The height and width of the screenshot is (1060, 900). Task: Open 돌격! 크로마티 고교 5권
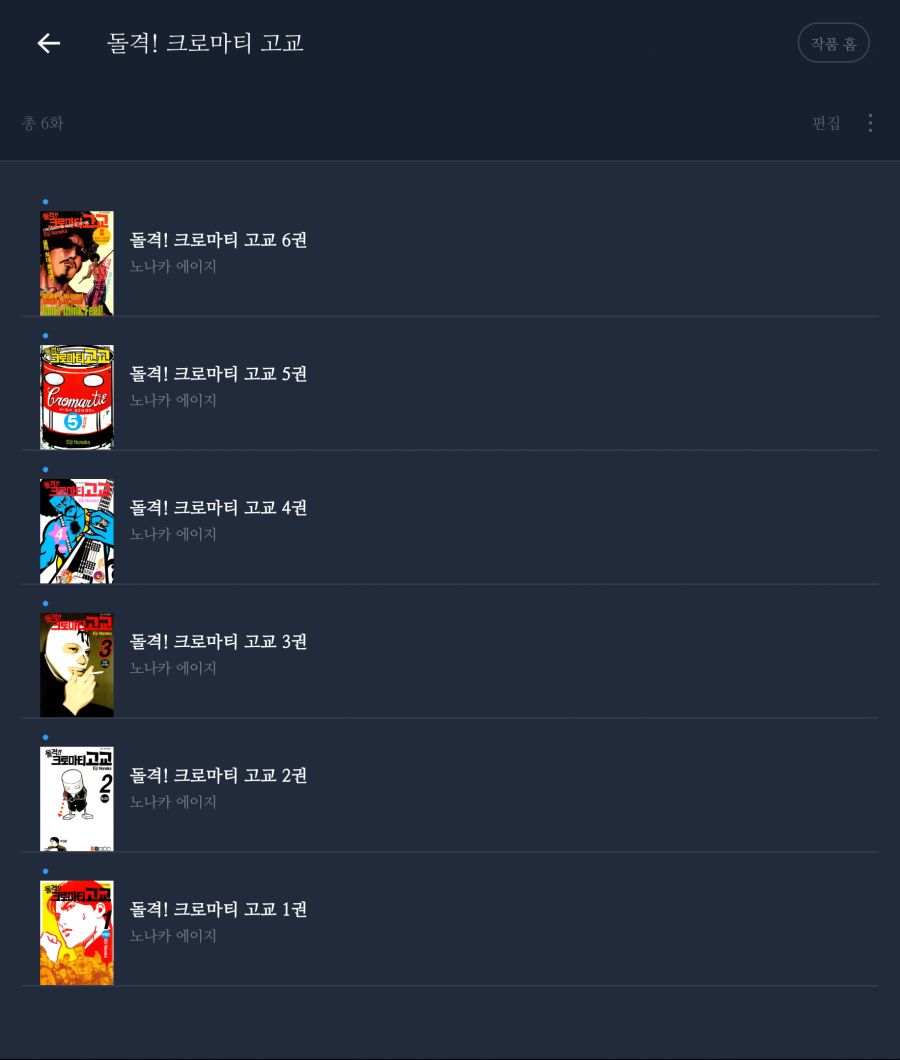[218, 375]
